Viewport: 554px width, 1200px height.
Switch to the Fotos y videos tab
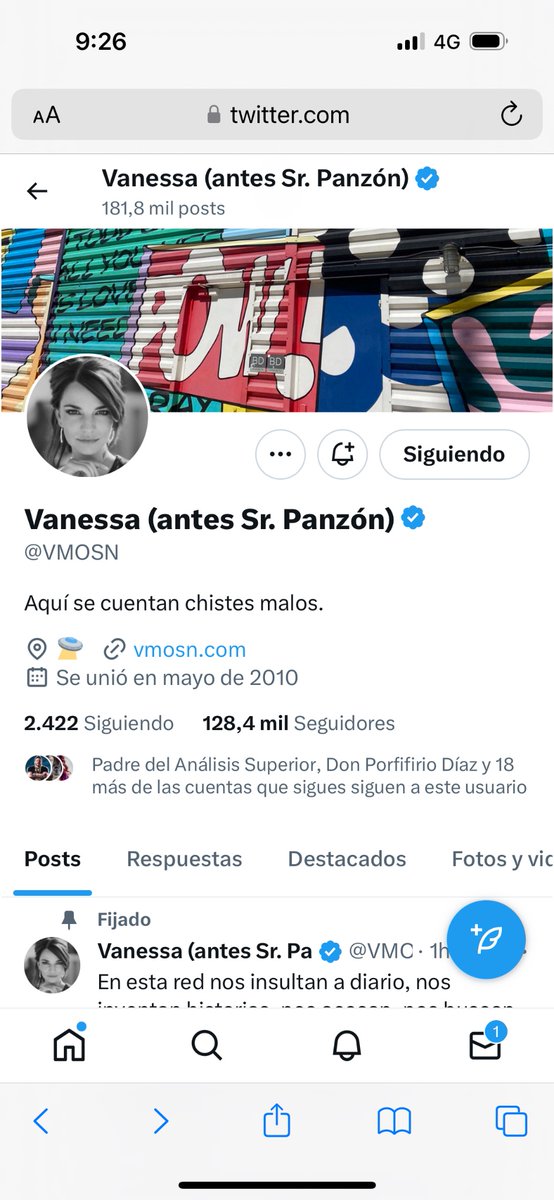coord(502,859)
